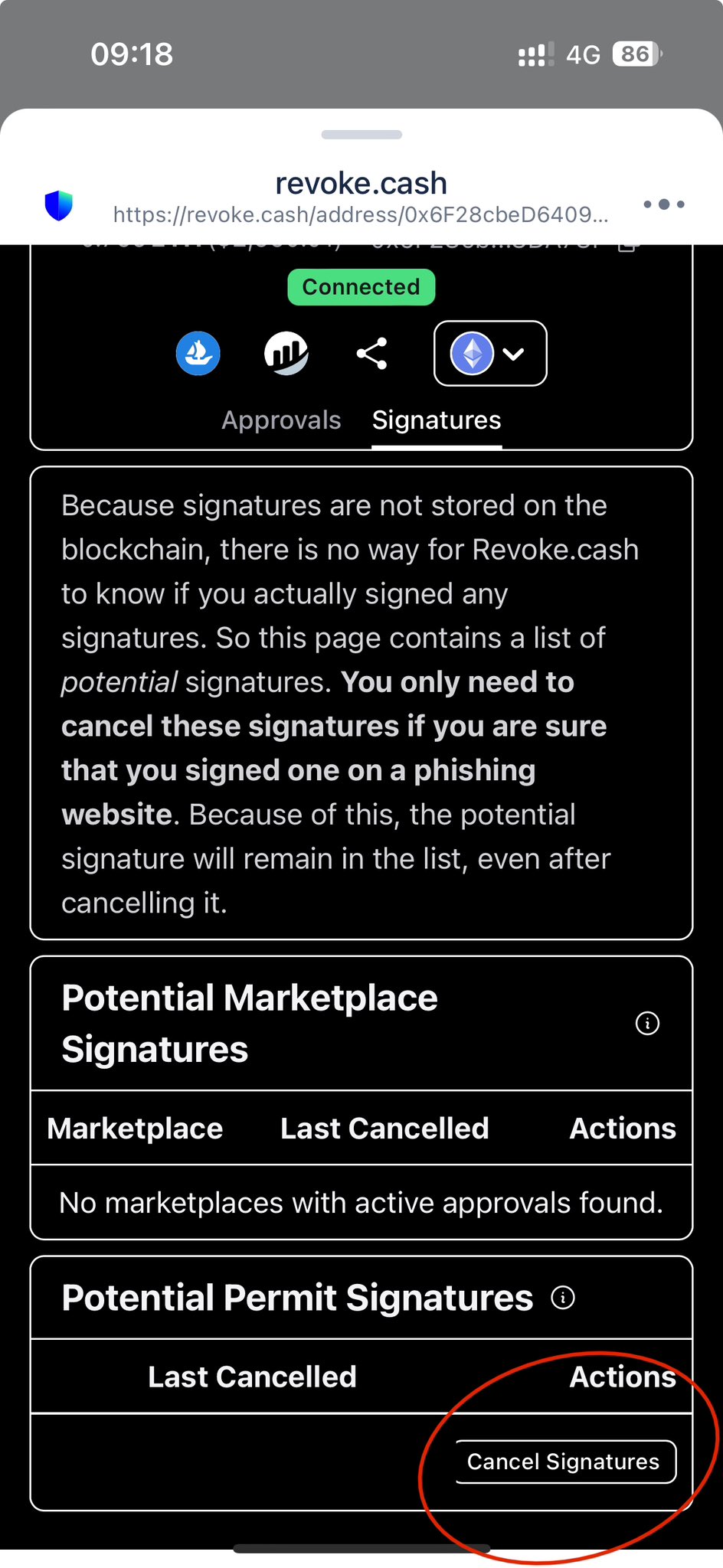
Task: Open the portfolio chart icon link
Action: click(286, 354)
